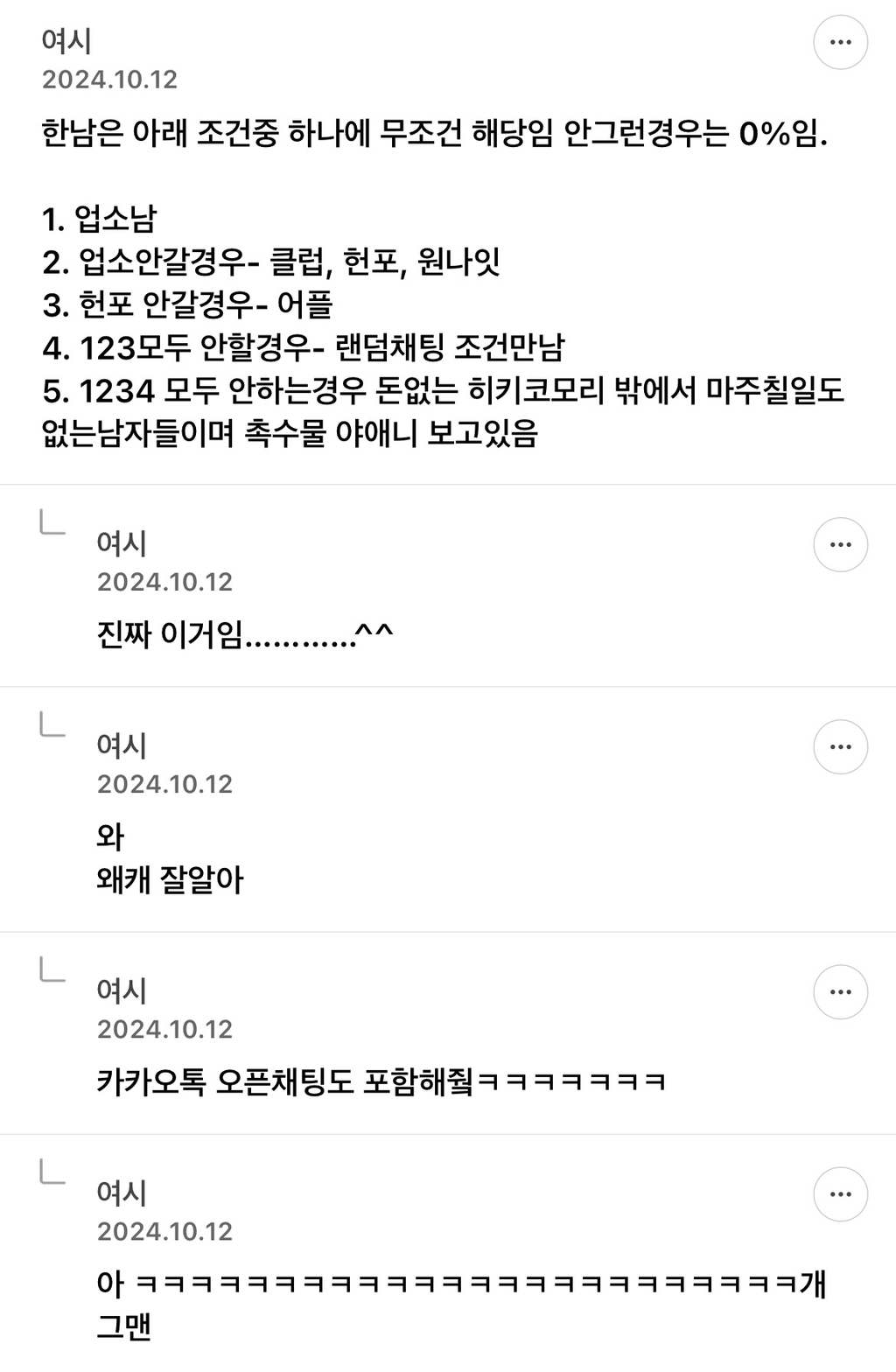Open more options on the 카카오톡 오픈채팅 reply
The width and height of the screenshot is (896, 1372).
point(840,991)
